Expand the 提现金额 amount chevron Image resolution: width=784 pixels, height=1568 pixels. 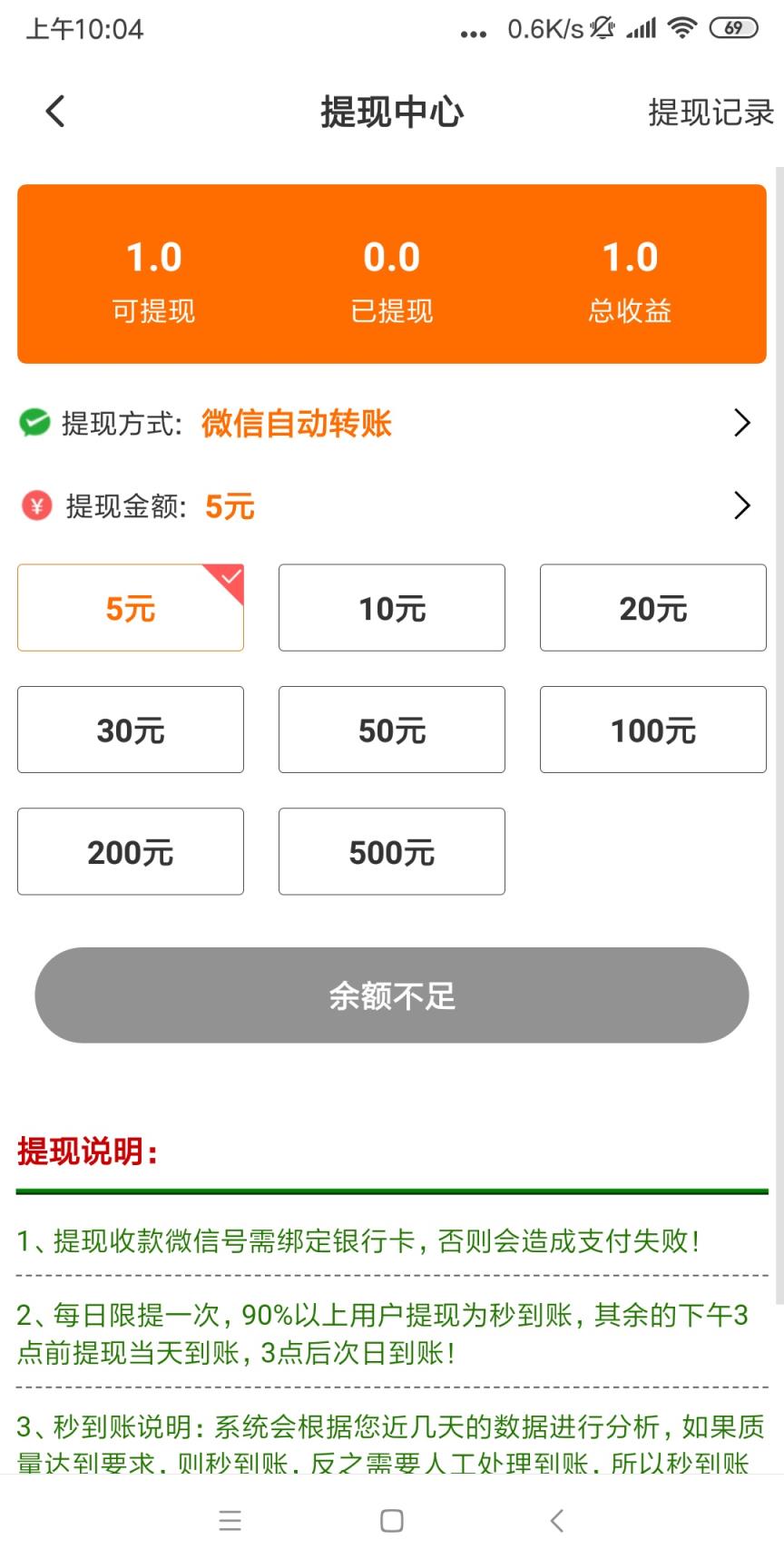pos(742,505)
